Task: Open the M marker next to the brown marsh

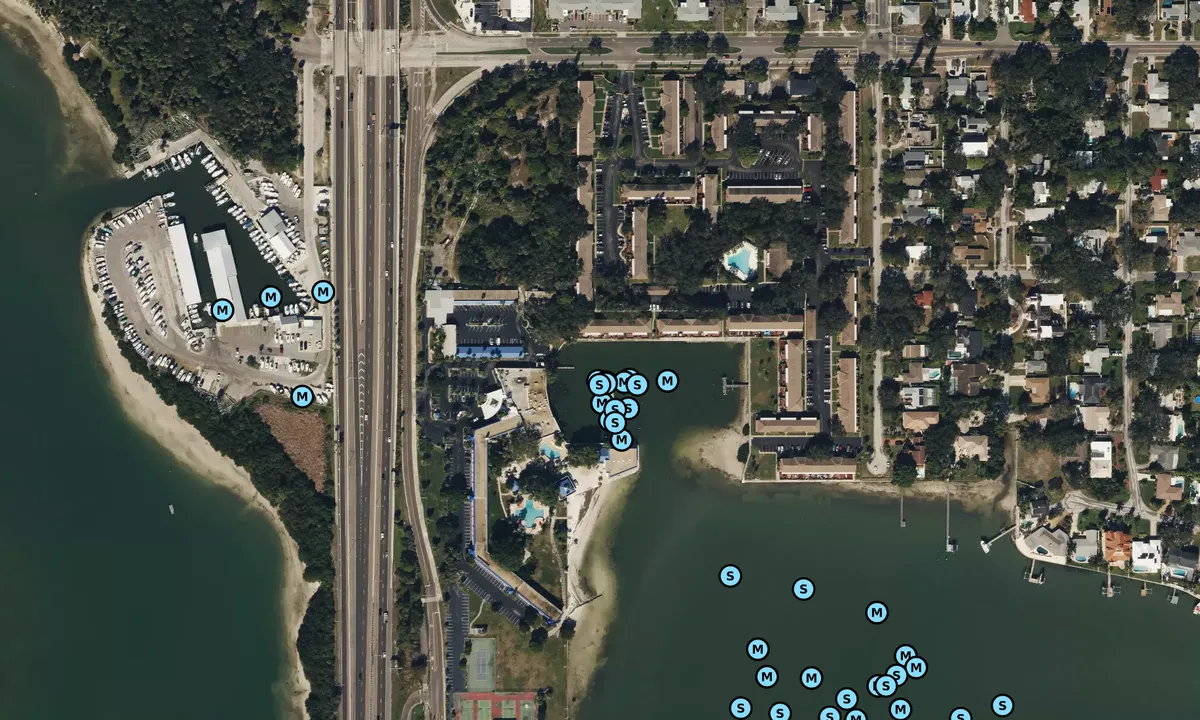Action: pyautogui.click(x=302, y=396)
